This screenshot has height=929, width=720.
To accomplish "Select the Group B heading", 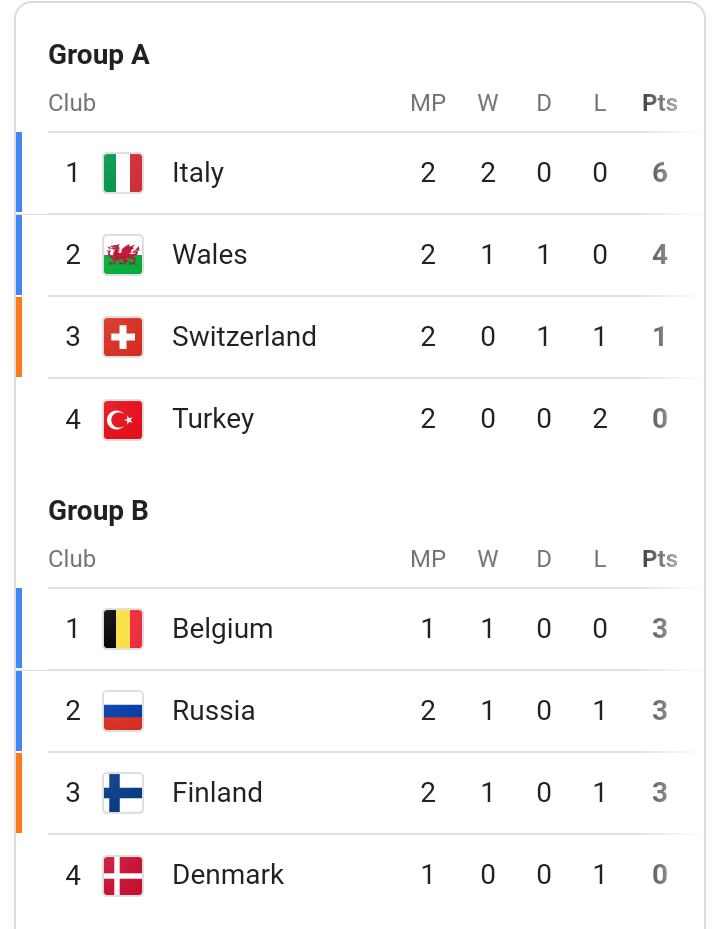I will pos(98,510).
